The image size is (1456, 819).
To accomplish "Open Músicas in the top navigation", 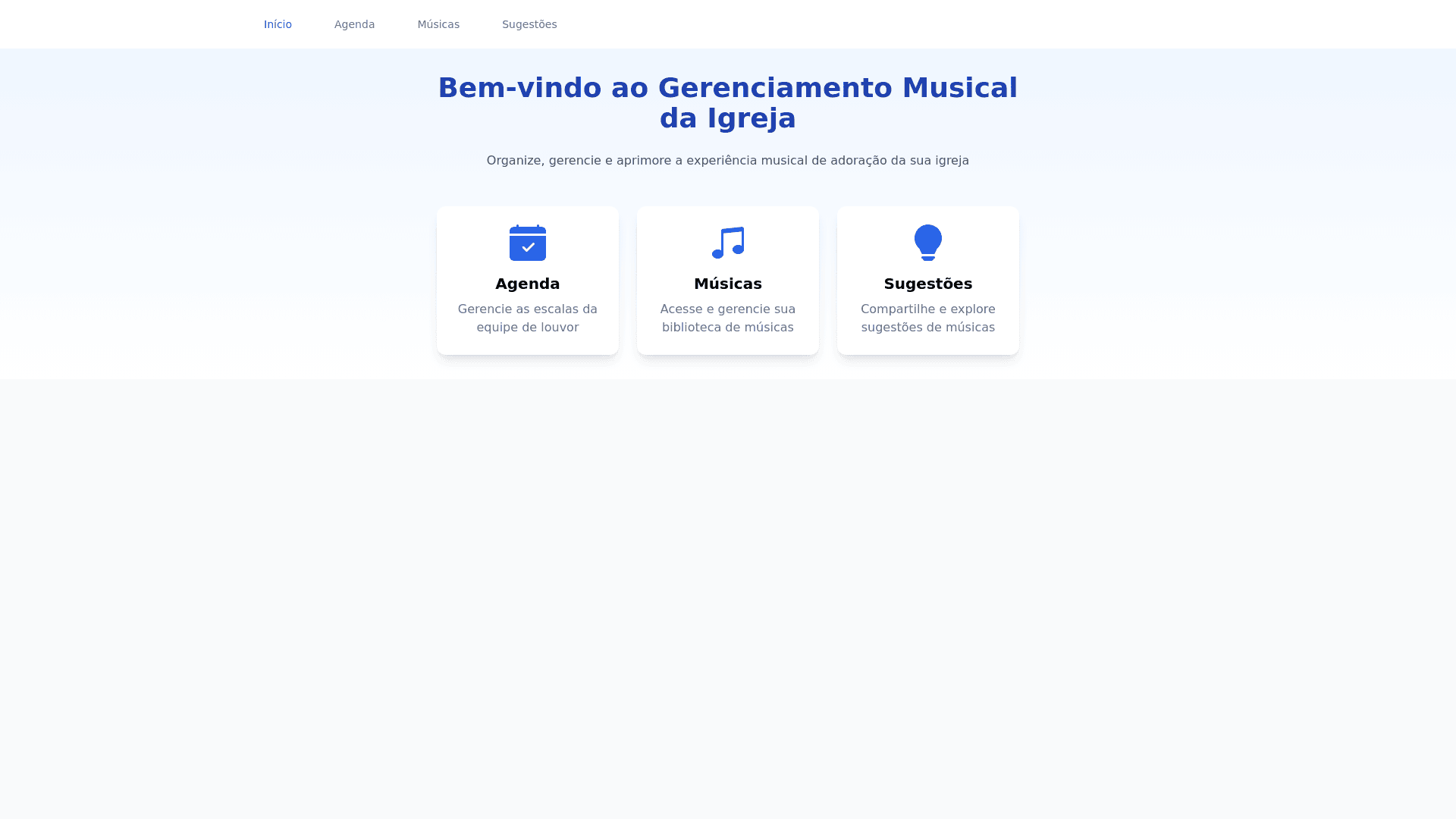I will (x=438, y=24).
